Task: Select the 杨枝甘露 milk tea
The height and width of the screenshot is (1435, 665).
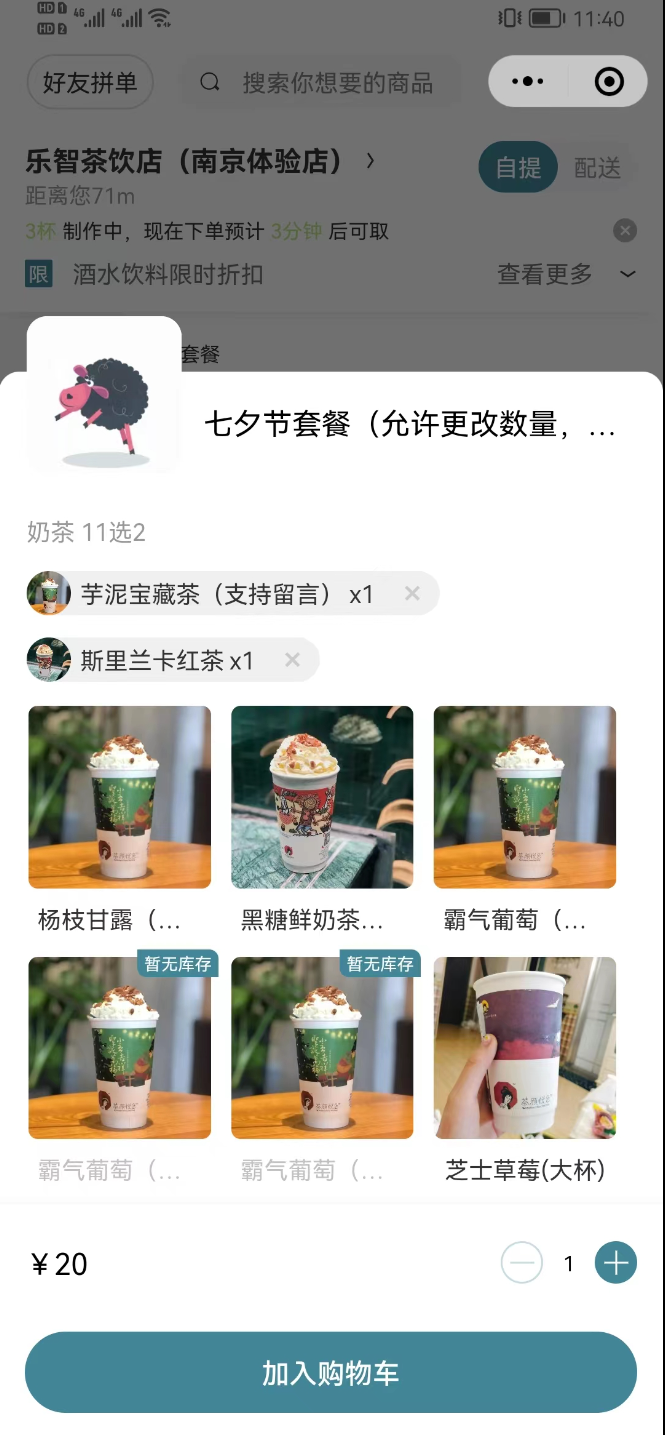Action: [x=120, y=797]
